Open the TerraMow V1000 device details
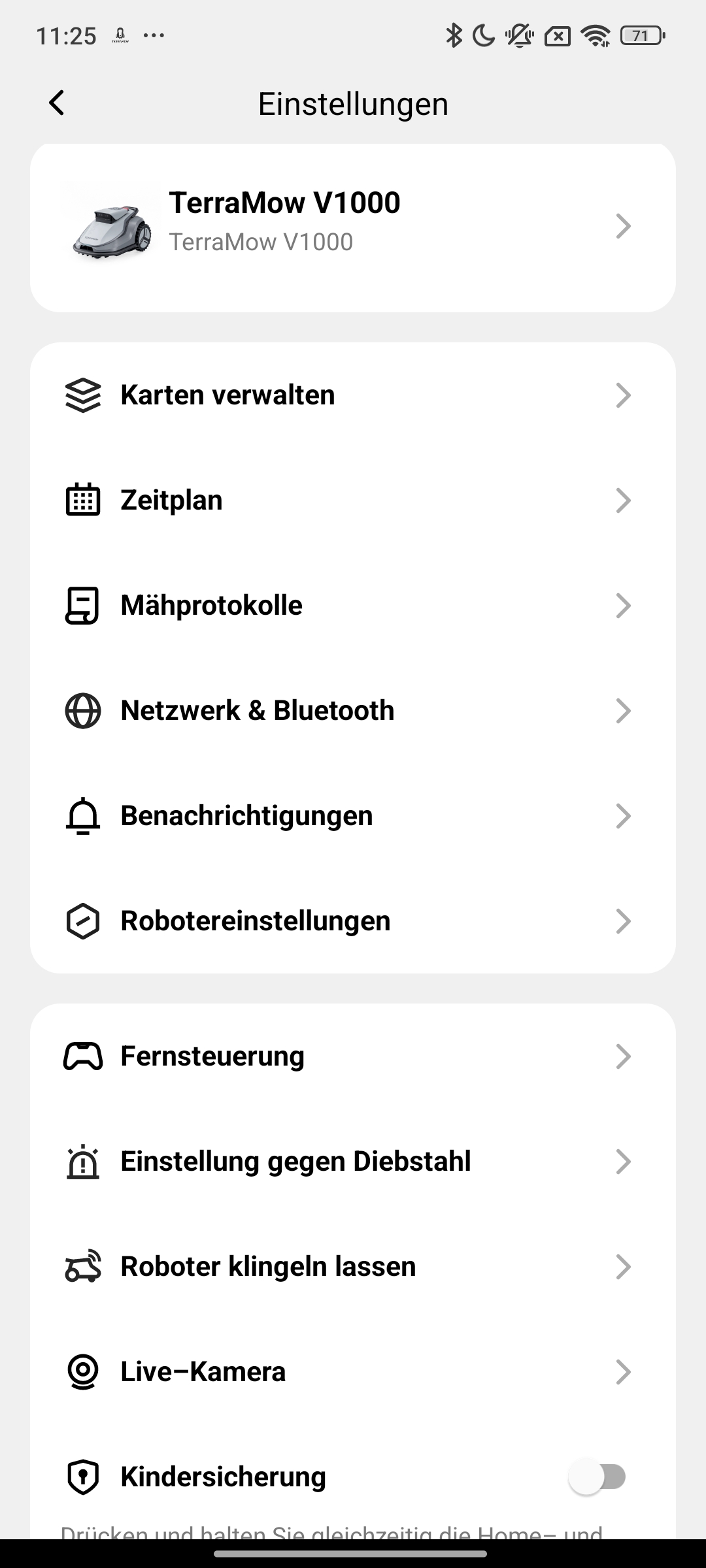This screenshot has height=1568, width=706. pyautogui.click(x=353, y=226)
